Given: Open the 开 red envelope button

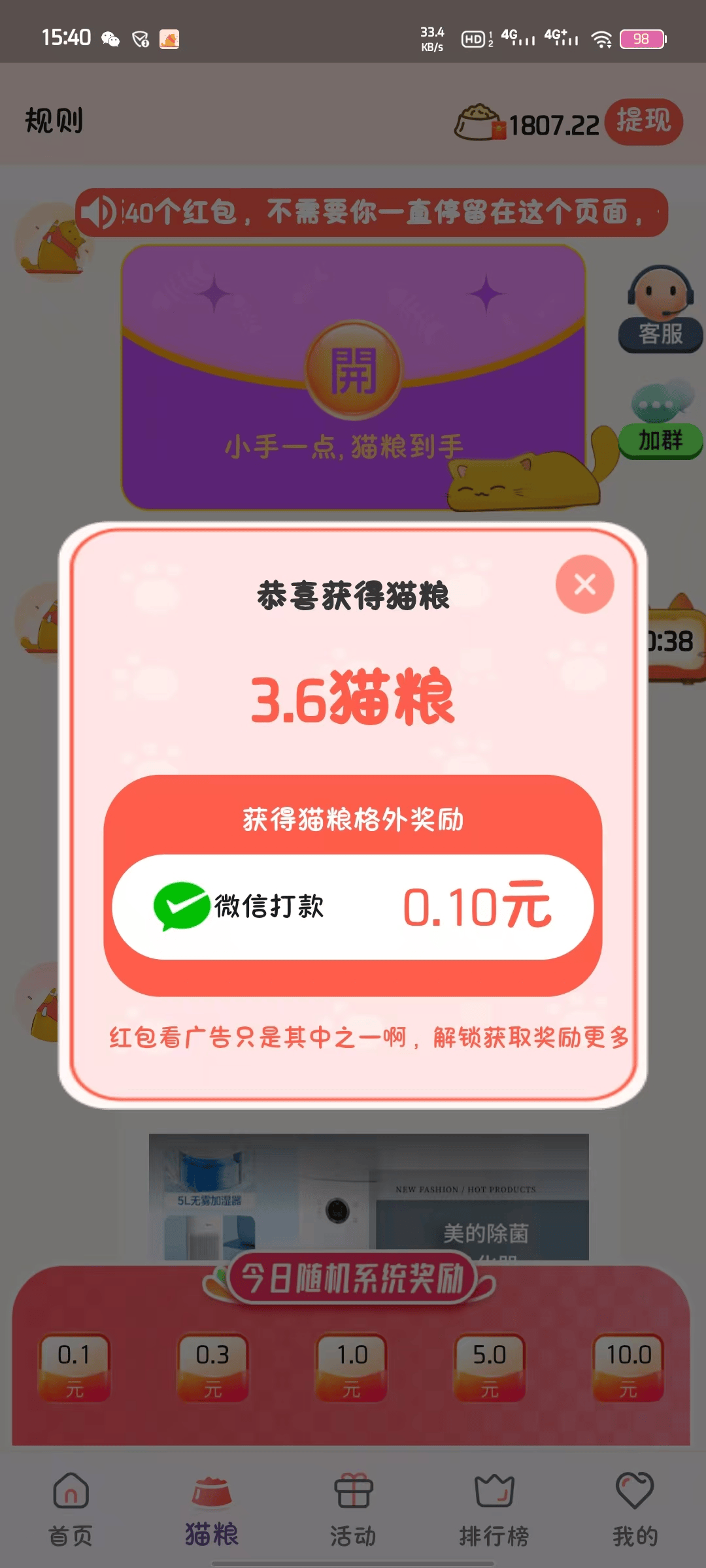Looking at the screenshot, I should coord(353,370).
